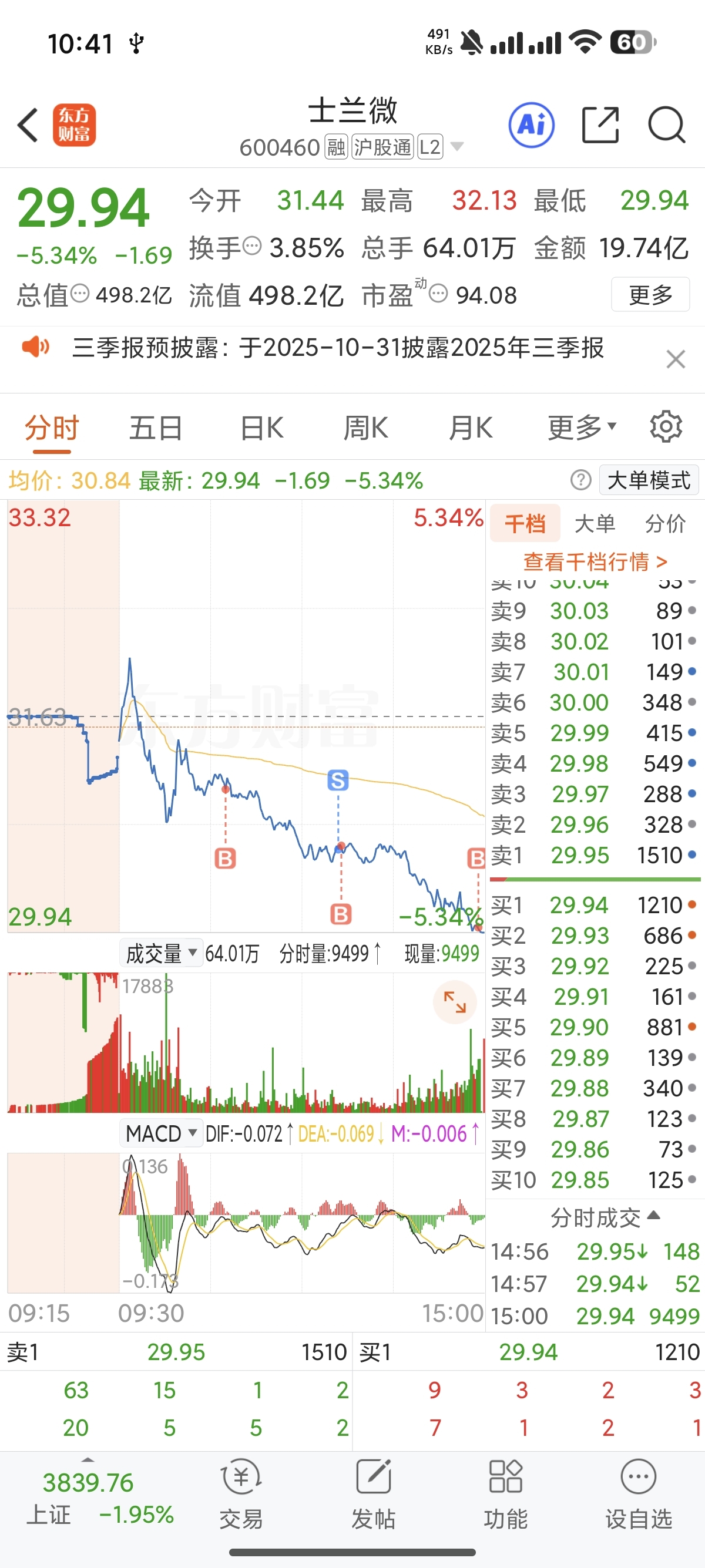Image resolution: width=705 pixels, height=1568 pixels.
Task: Switch to the 日K chart tab
Action: click(262, 428)
